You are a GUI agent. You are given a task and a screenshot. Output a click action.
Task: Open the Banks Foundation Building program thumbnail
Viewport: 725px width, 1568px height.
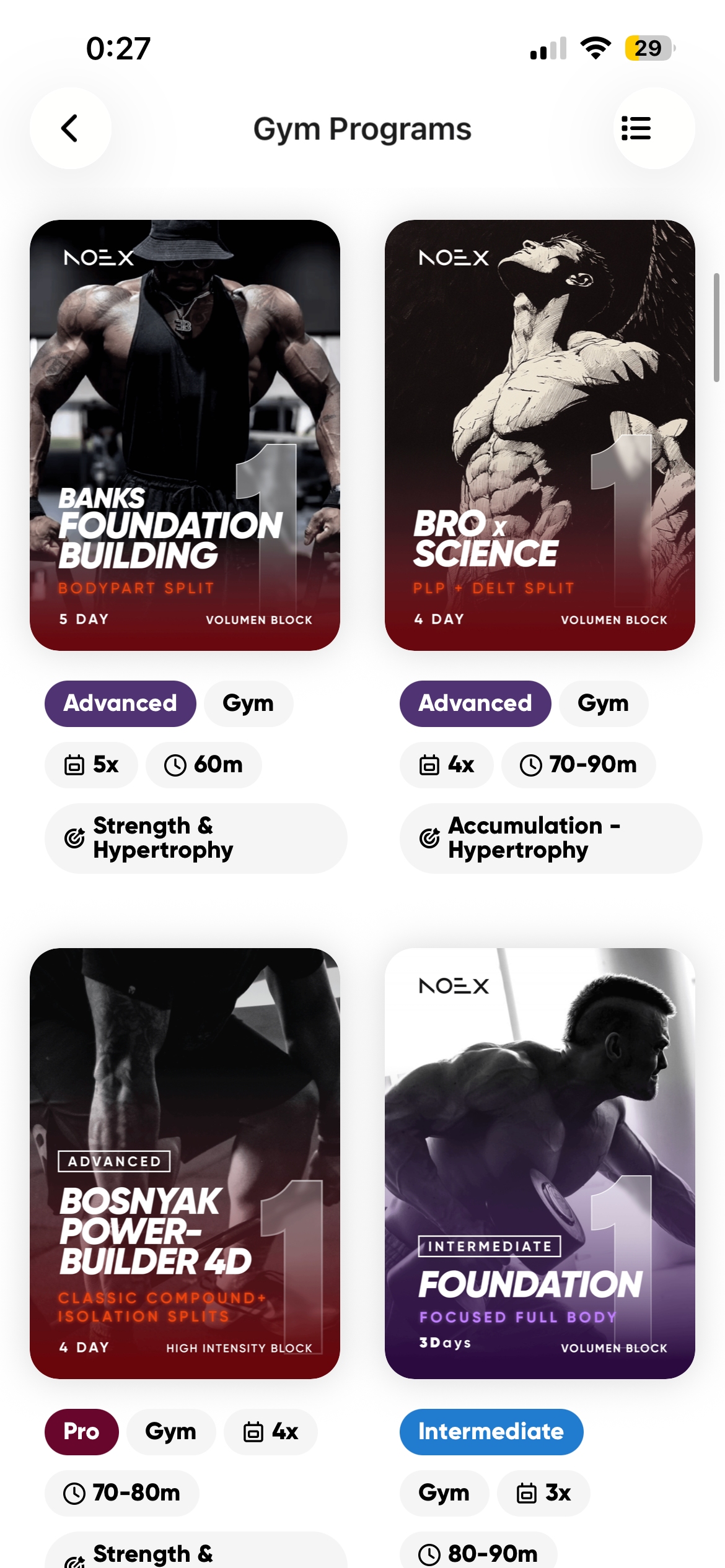[x=185, y=433]
